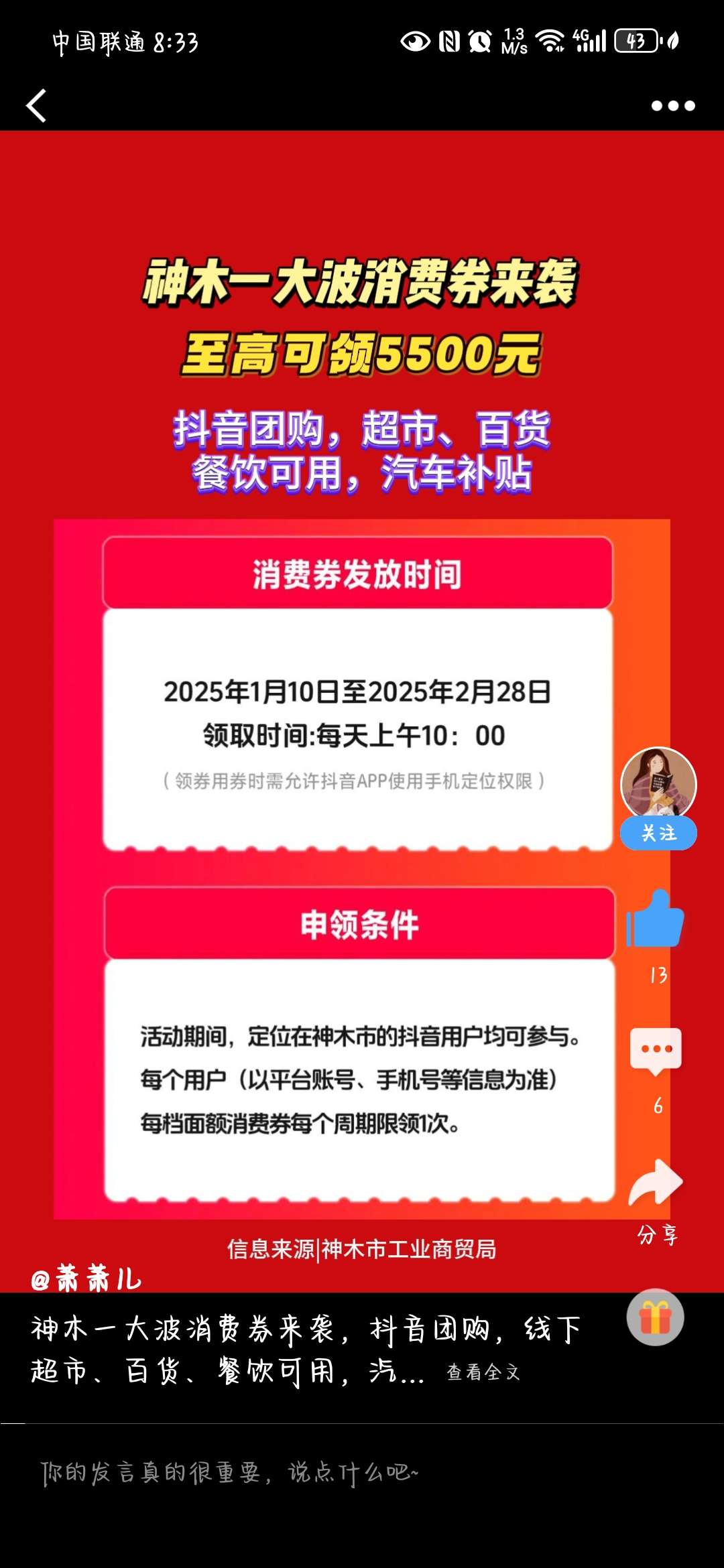Screen dimensions: 724x1568
Task: Open the author's profile avatar
Action: coord(658,783)
